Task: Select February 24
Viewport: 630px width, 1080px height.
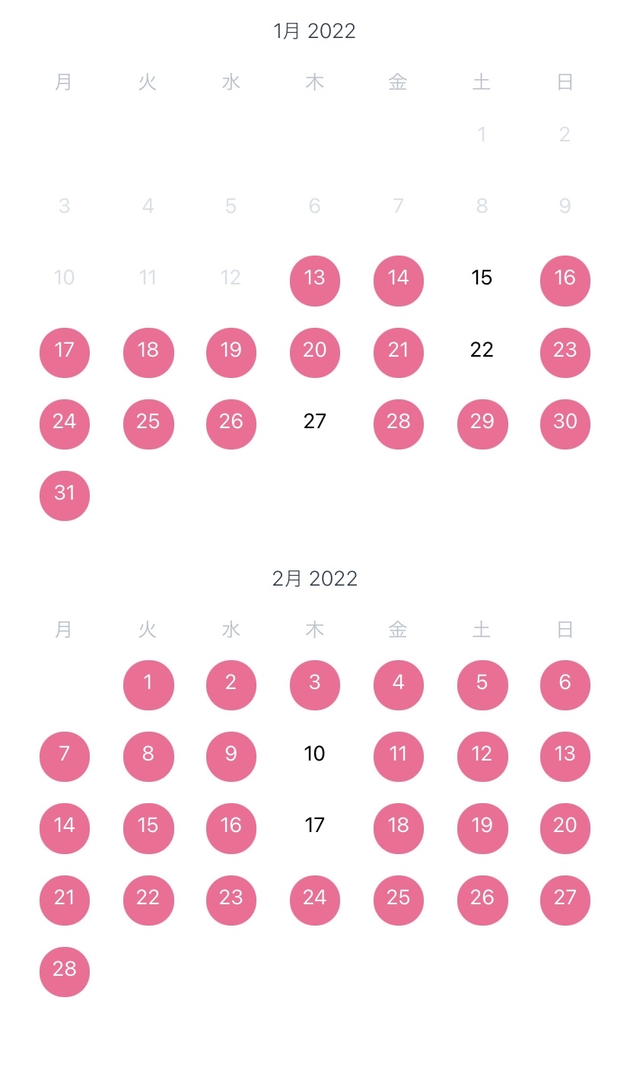Action: click(315, 900)
